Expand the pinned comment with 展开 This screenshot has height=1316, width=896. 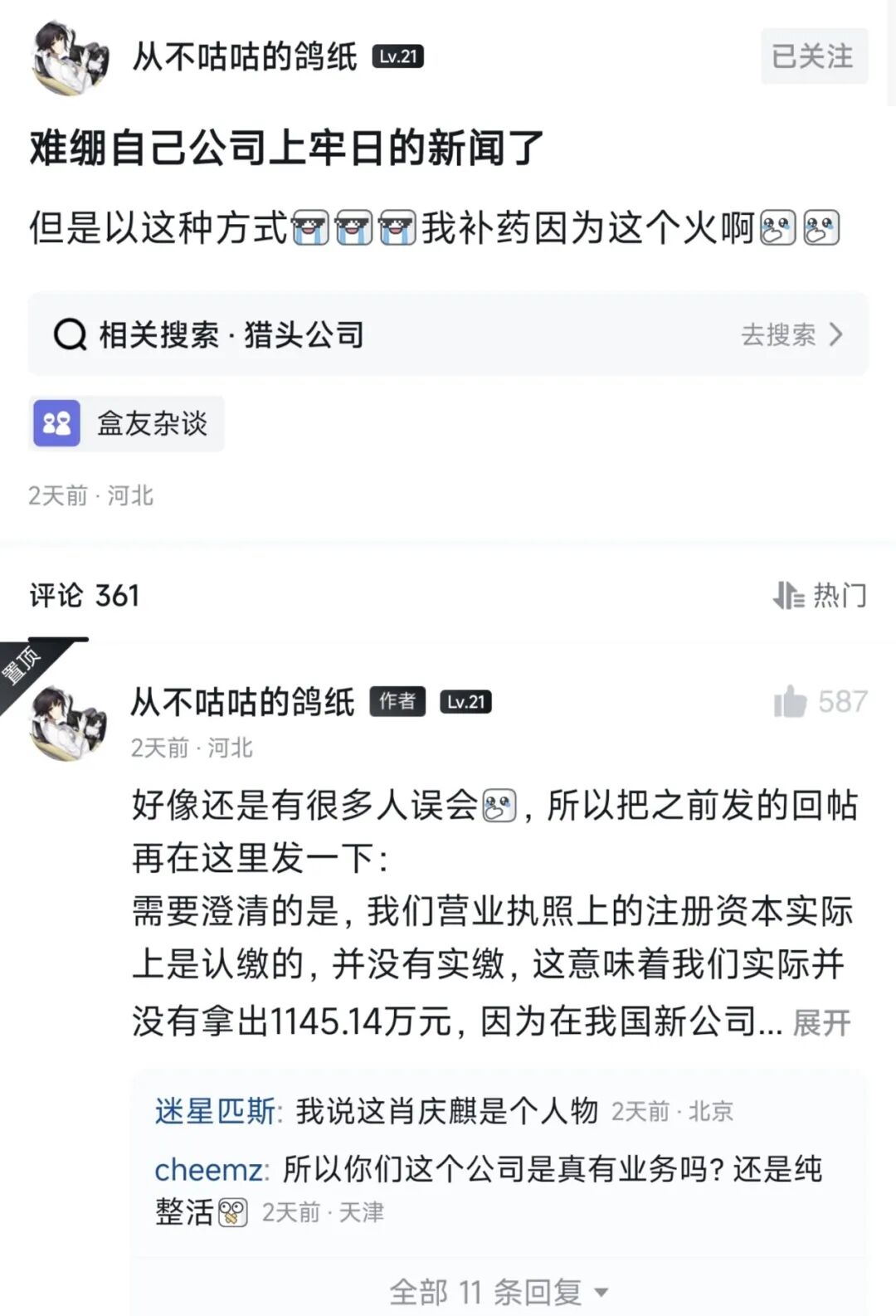tap(821, 1022)
